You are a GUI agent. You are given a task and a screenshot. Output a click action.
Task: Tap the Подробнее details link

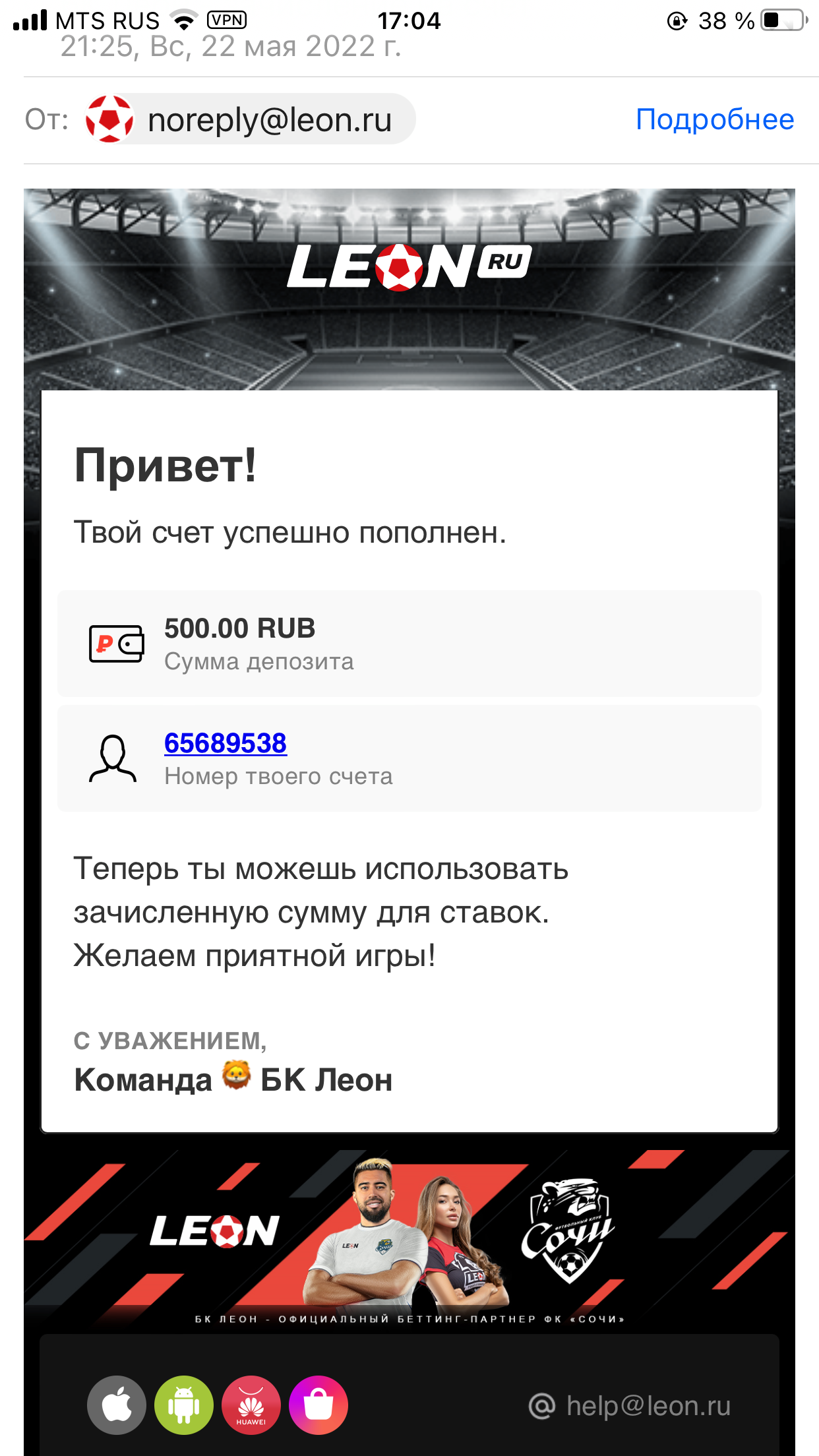[714, 119]
